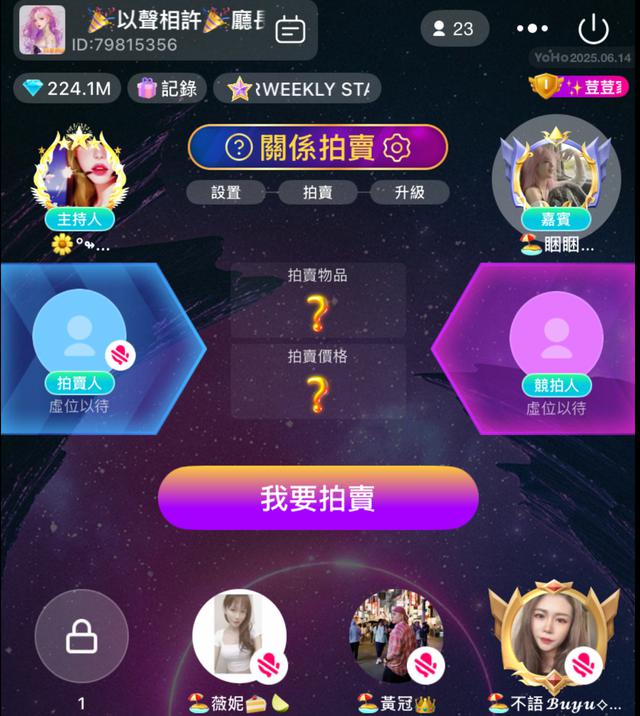View the 嘉賓 guest avatar
Screen dimensions: 640x716
click(x=554, y=178)
